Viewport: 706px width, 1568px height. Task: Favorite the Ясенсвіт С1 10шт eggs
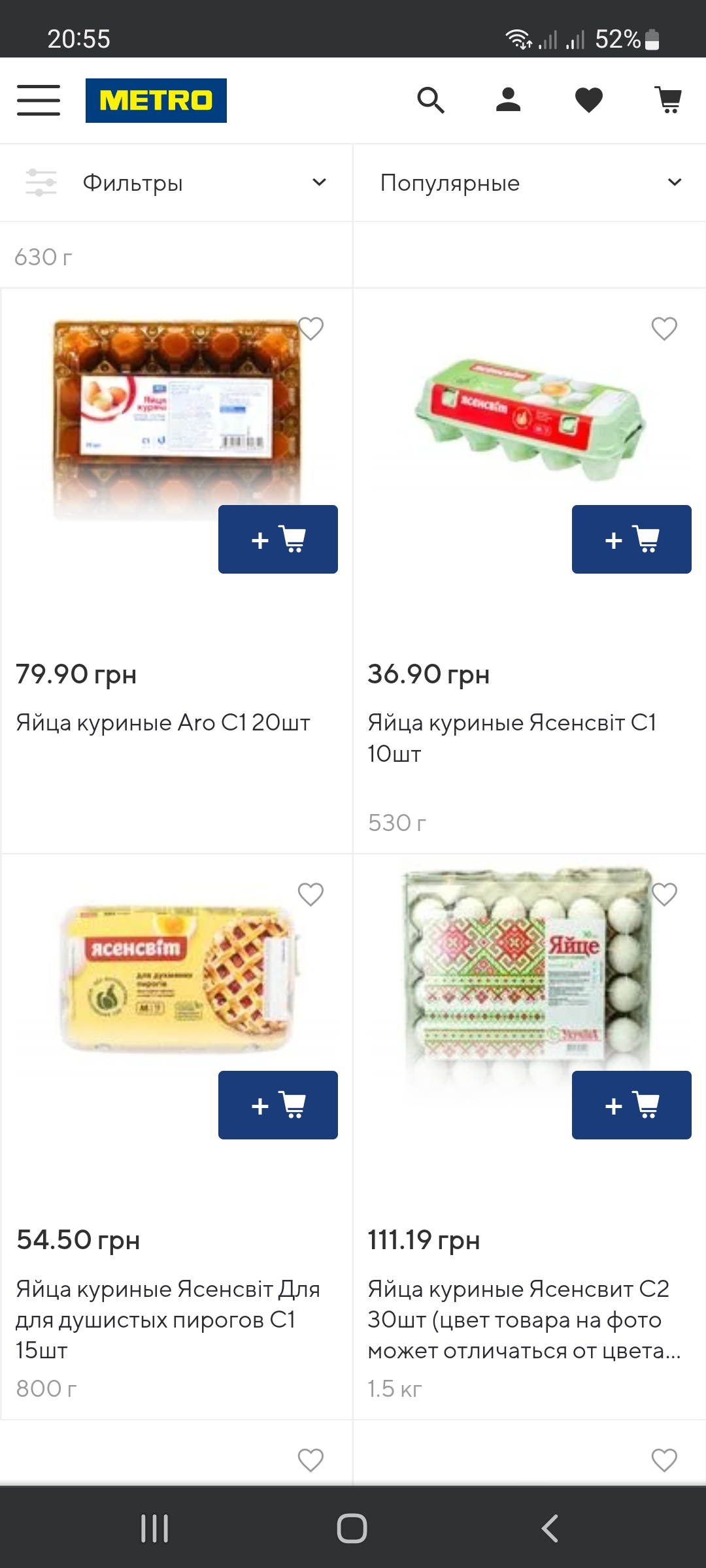(x=664, y=329)
